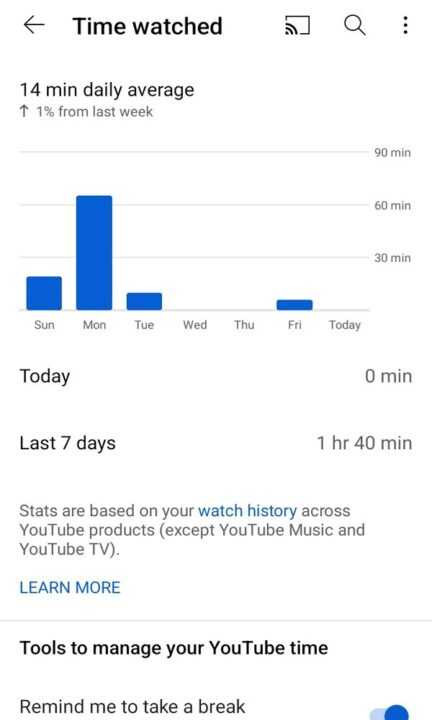Open the search icon
The height and width of the screenshot is (720, 432).
pos(355,25)
